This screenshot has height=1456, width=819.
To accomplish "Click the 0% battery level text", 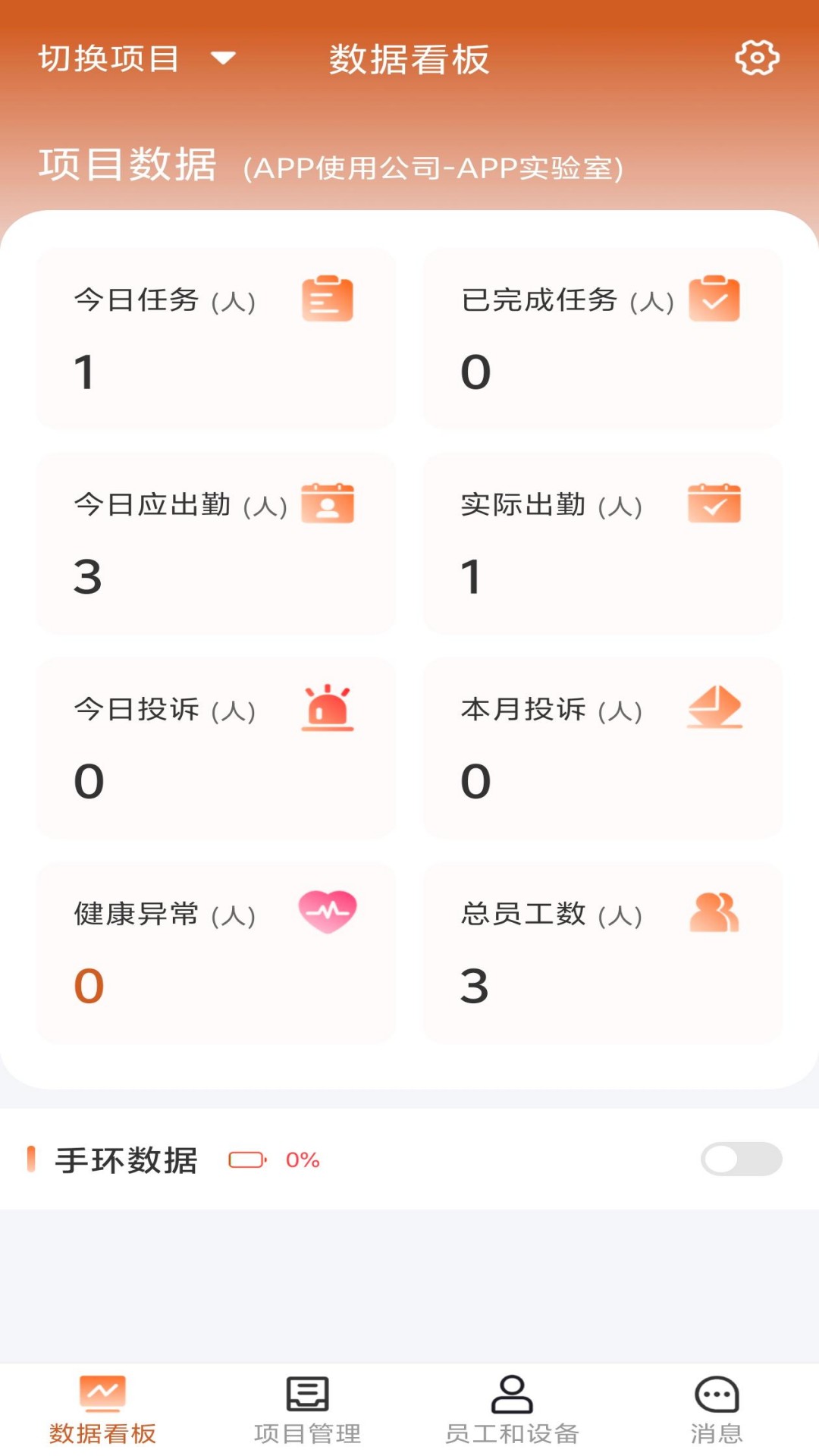I will 301,1159.
